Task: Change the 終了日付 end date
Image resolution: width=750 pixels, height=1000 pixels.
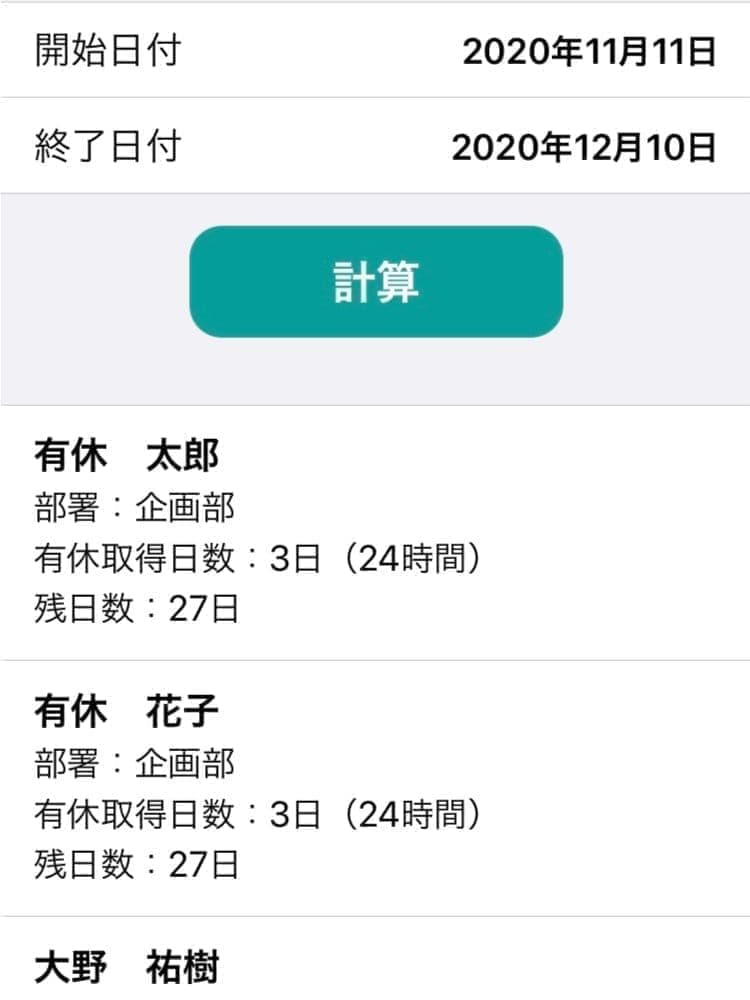Action: click(x=583, y=148)
